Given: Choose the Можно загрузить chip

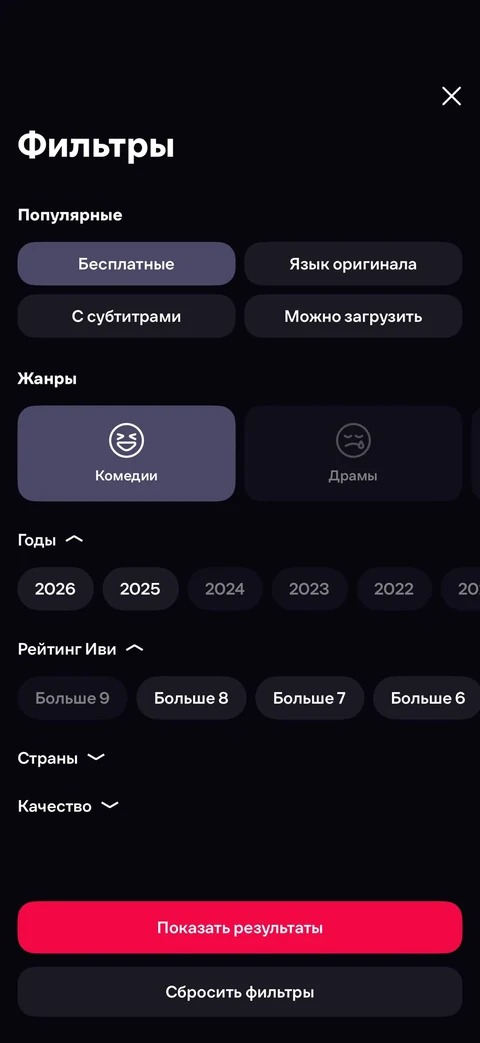Looking at the screenshot, I should click(x=353, y=317).
